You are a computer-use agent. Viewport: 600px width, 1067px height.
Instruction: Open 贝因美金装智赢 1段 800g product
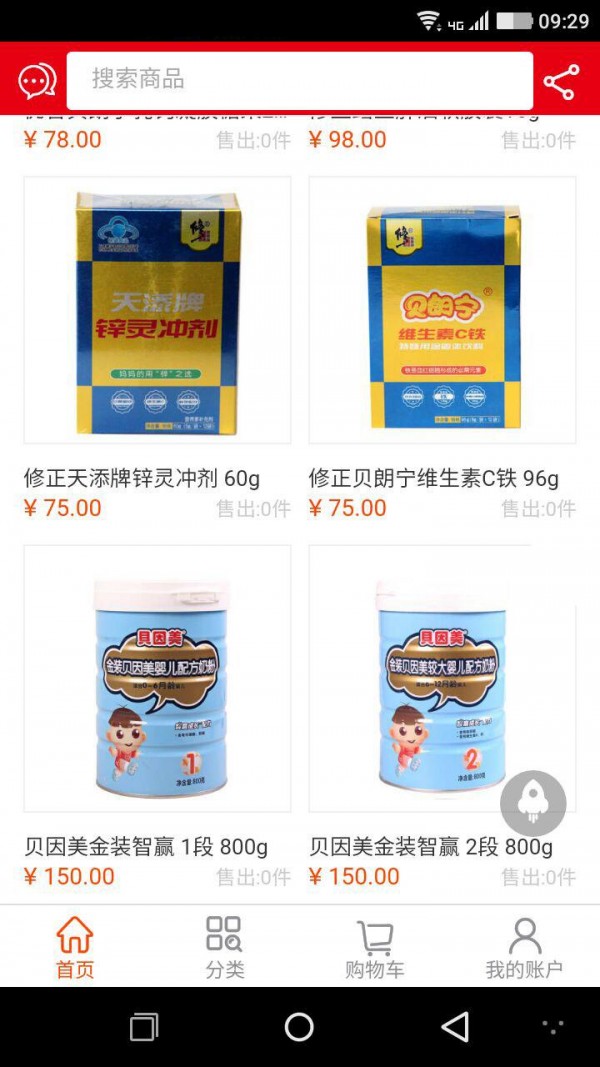[x=157, y=678]
